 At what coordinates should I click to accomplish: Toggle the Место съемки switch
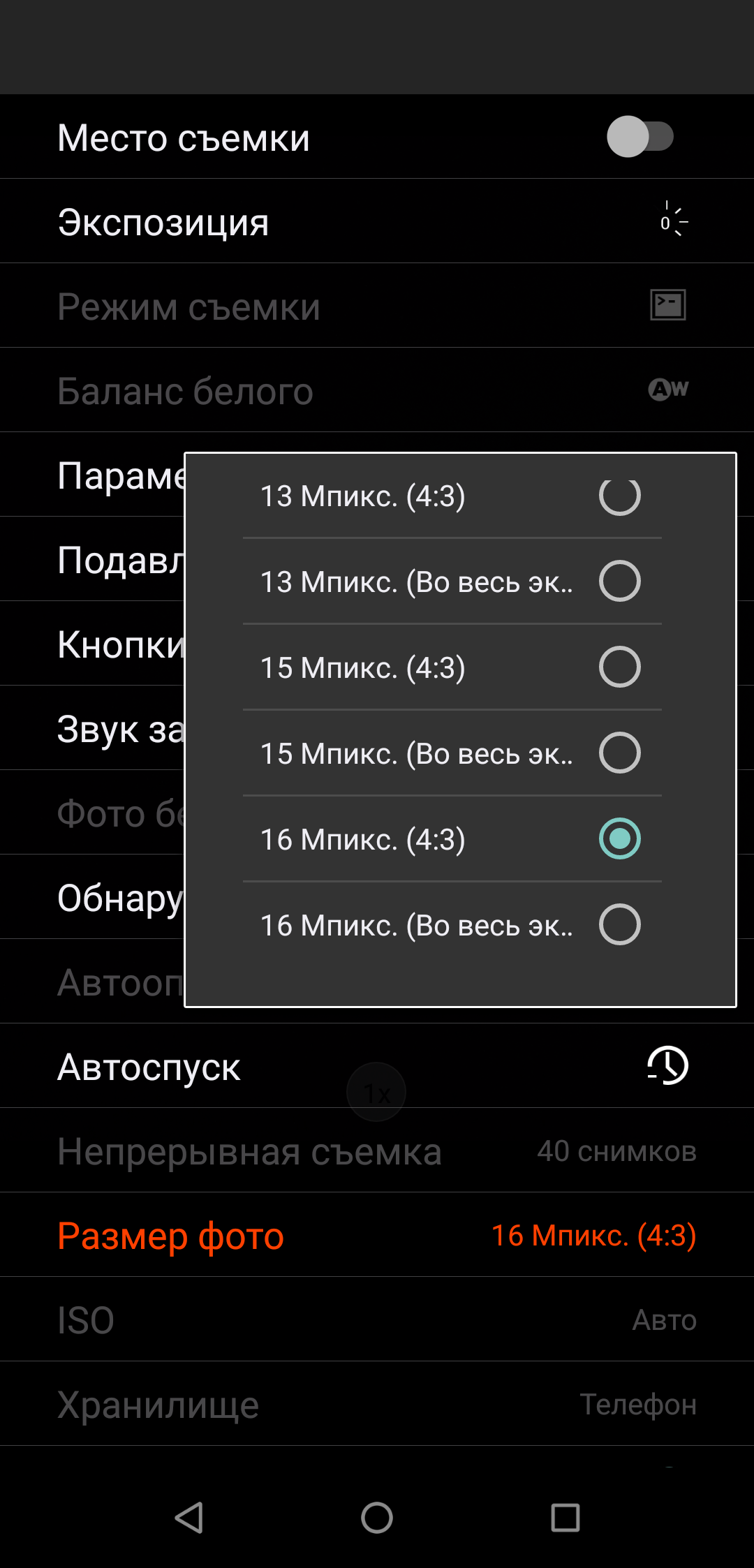[x=640, y=137]
